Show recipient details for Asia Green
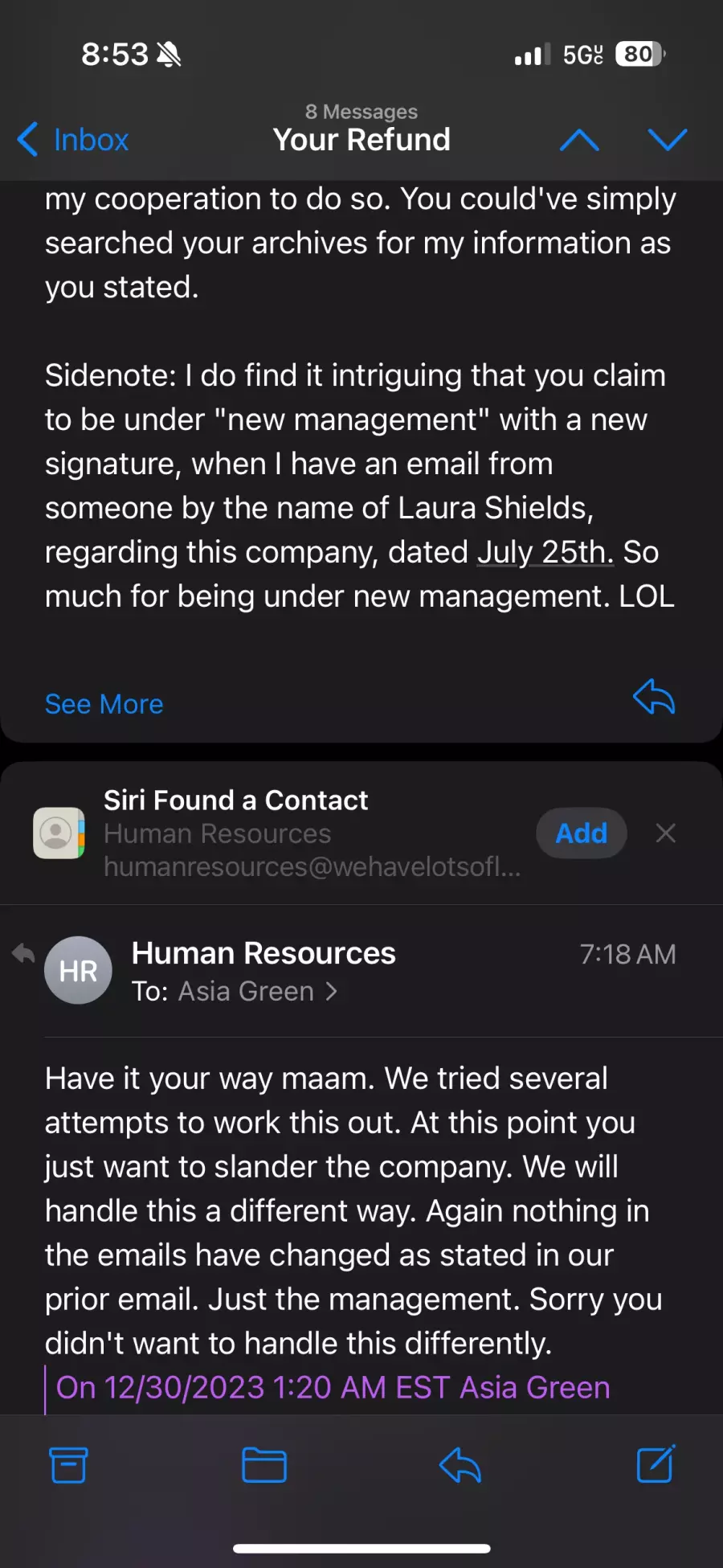 click(x=257, y=992)
